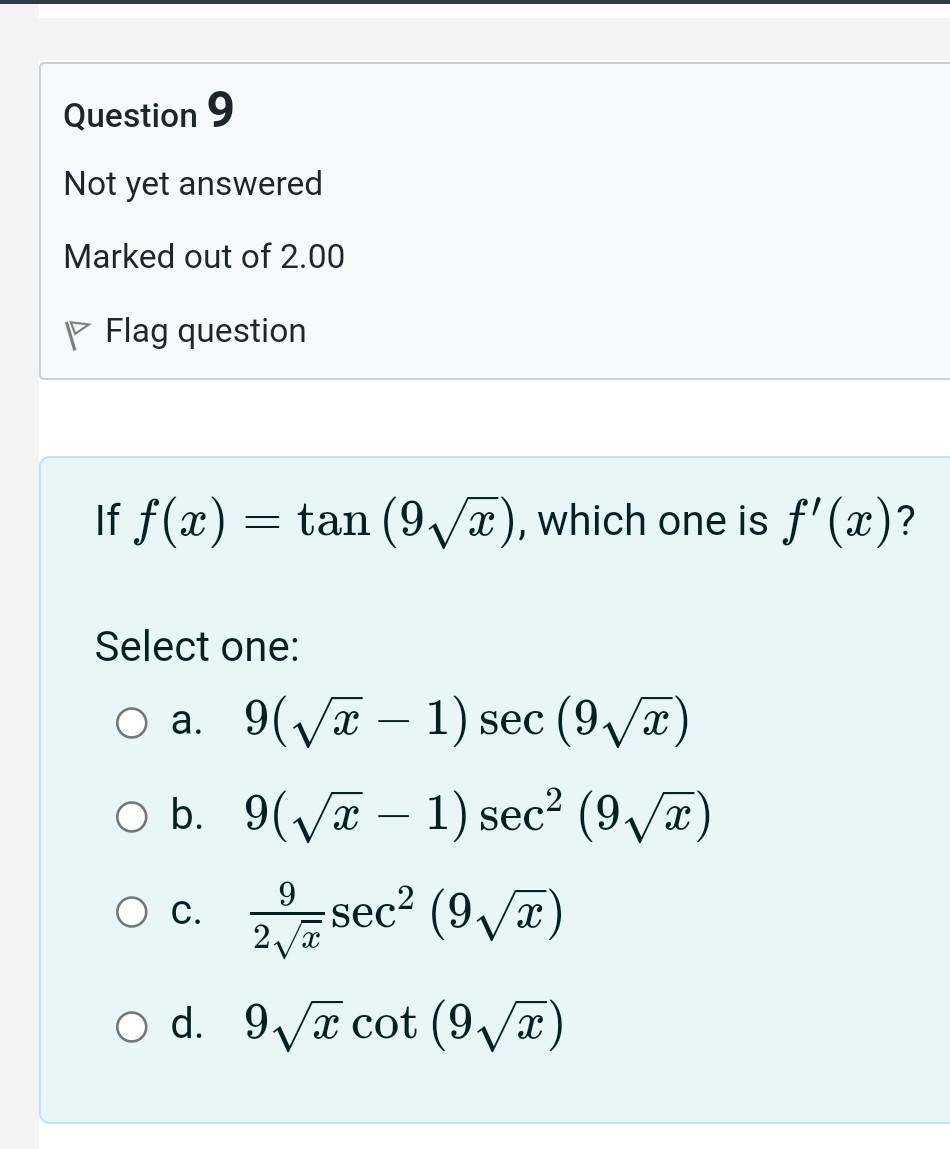
Task: Select option a with sec(9√x)
Action: point(131,722)
